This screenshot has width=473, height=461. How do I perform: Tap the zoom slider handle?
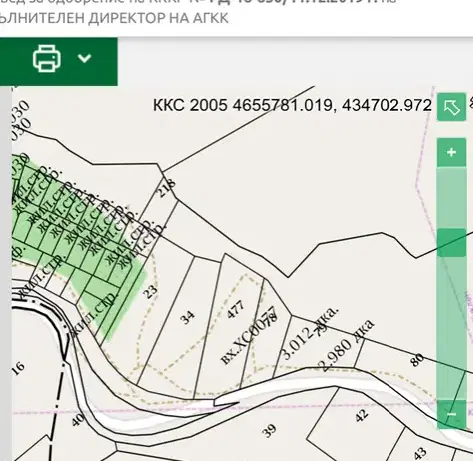coord(451,243)
